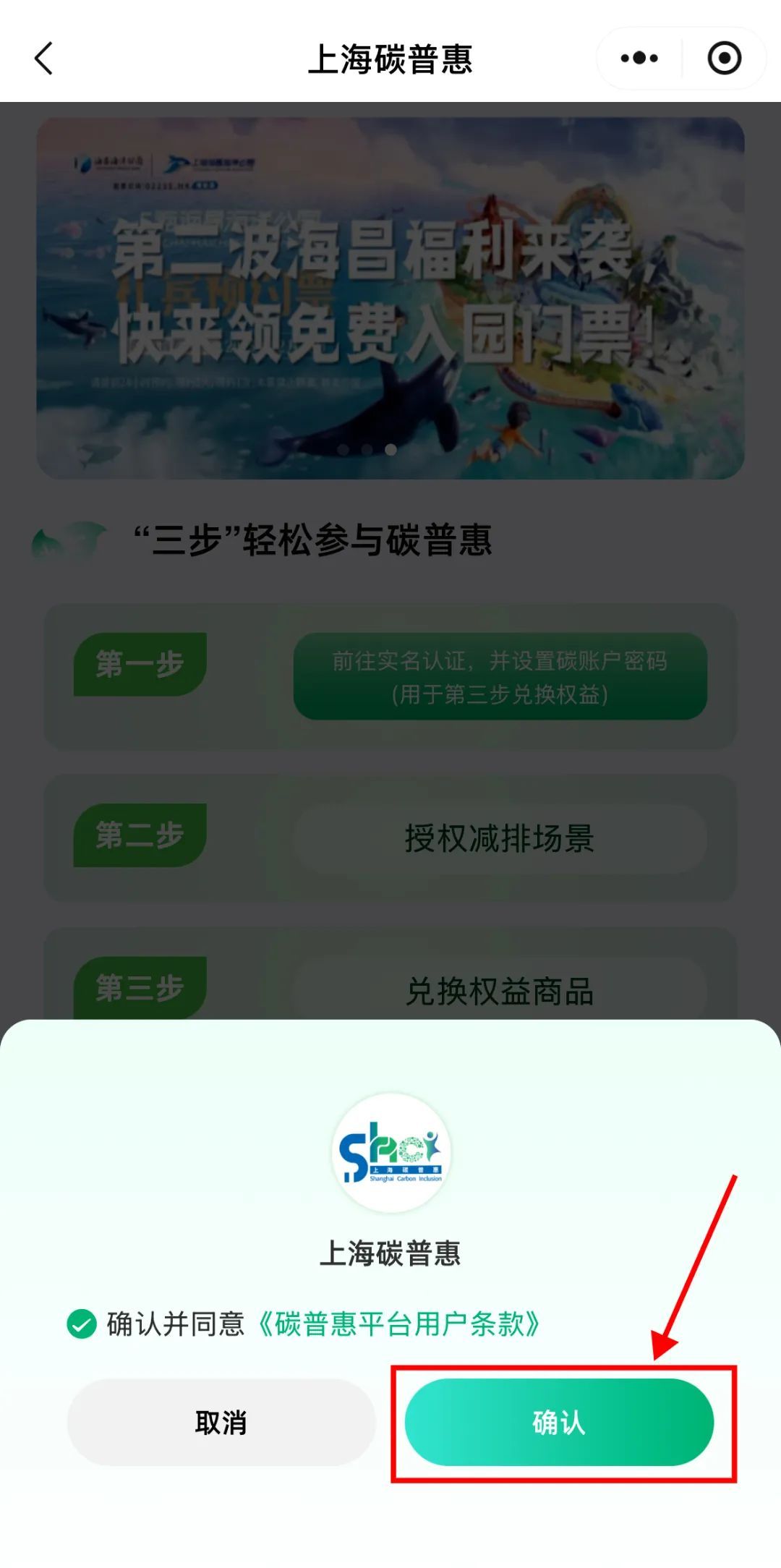The image size is (781, 1568).
Task: Close the mini program via the circle icon
Action: 724,59
